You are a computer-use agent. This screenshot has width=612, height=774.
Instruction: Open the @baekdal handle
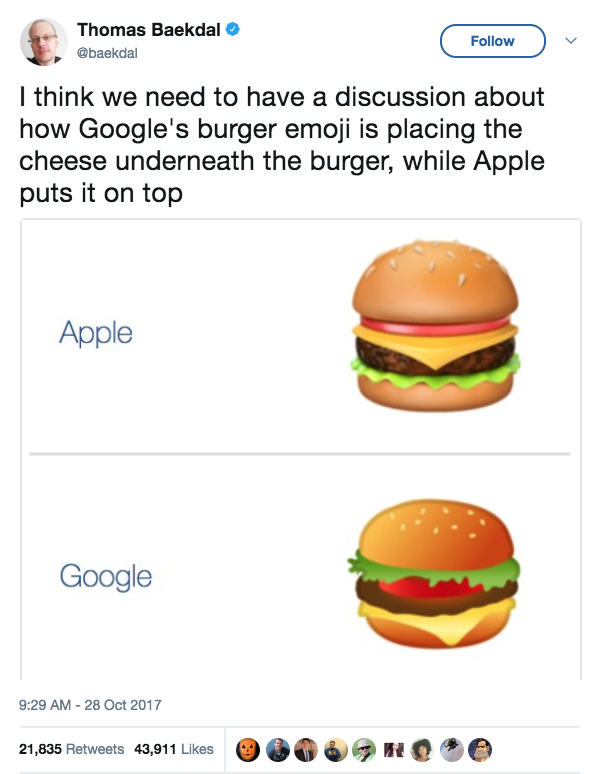(107, 53)
